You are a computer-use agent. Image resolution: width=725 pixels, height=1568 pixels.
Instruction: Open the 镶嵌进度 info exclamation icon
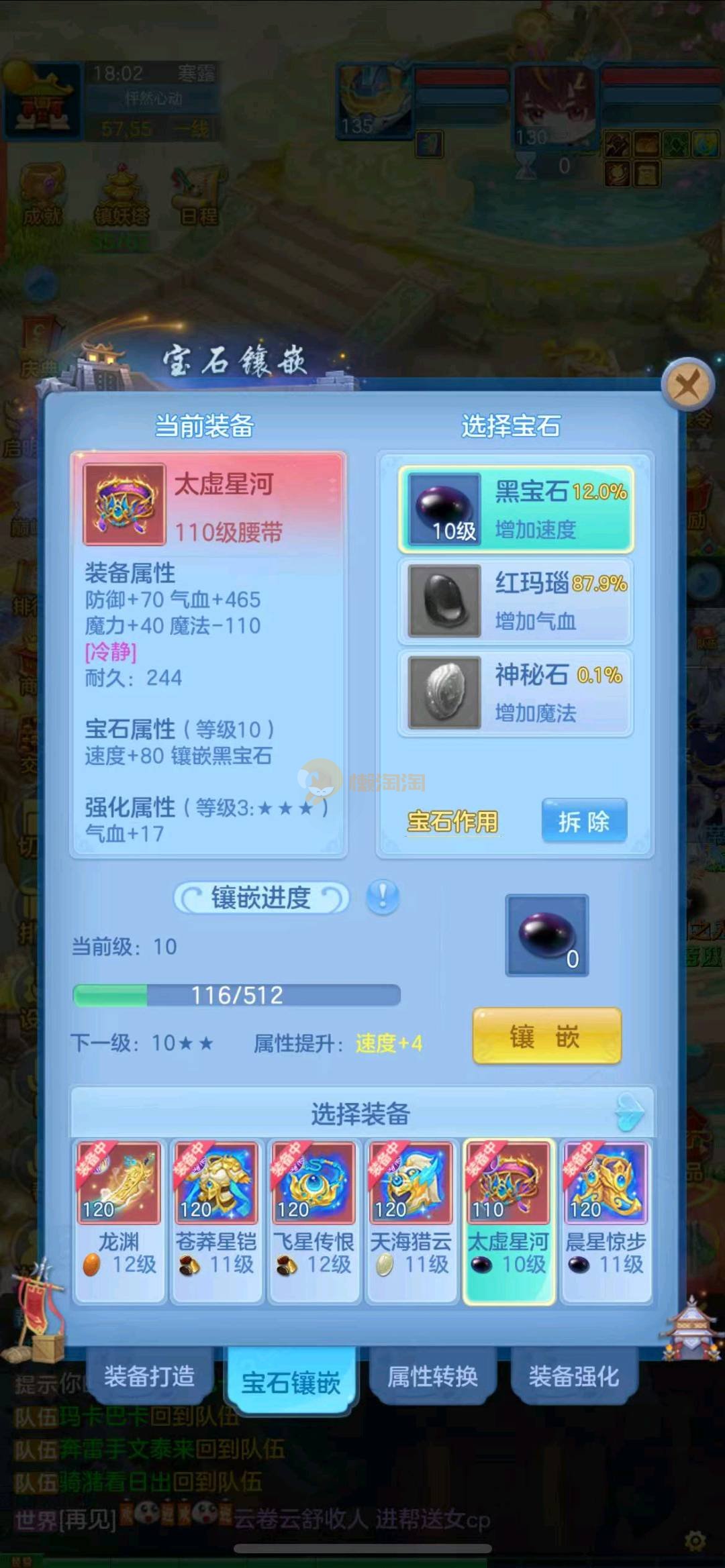tap(383, 897)
